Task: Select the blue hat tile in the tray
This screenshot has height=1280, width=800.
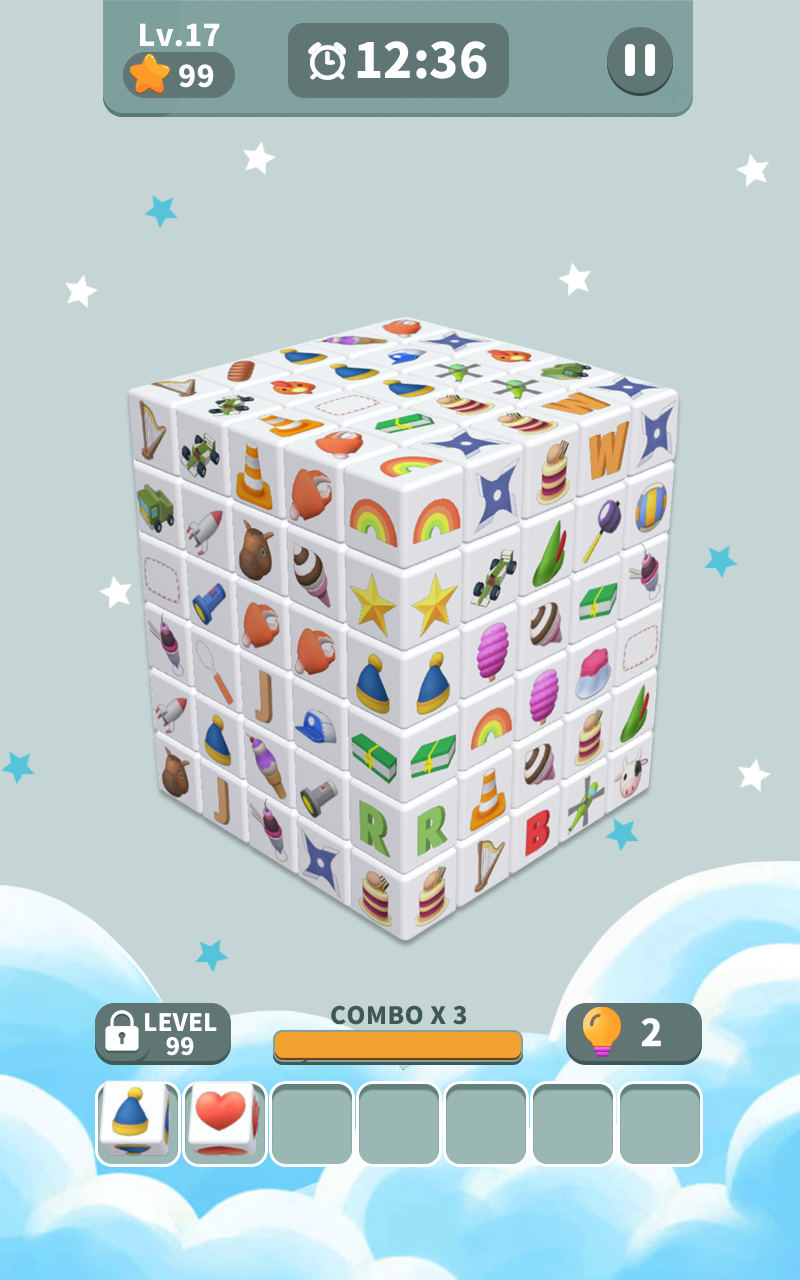Action: click(137, 1122)
